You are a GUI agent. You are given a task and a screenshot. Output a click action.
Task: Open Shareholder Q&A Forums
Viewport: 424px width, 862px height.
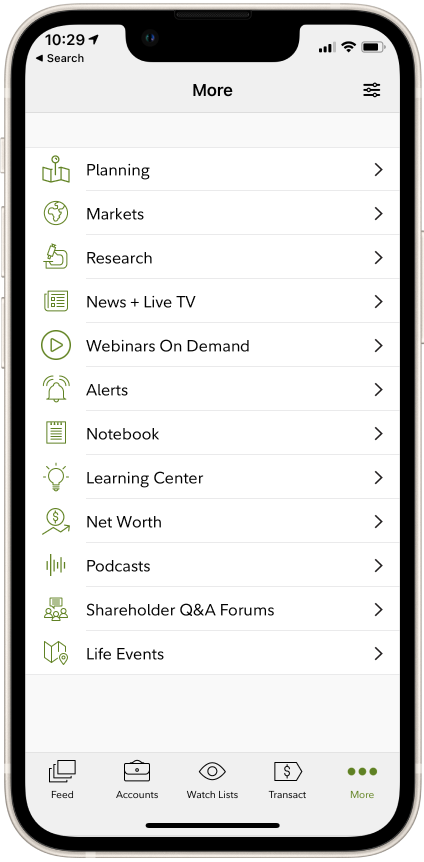click(212, 610)
